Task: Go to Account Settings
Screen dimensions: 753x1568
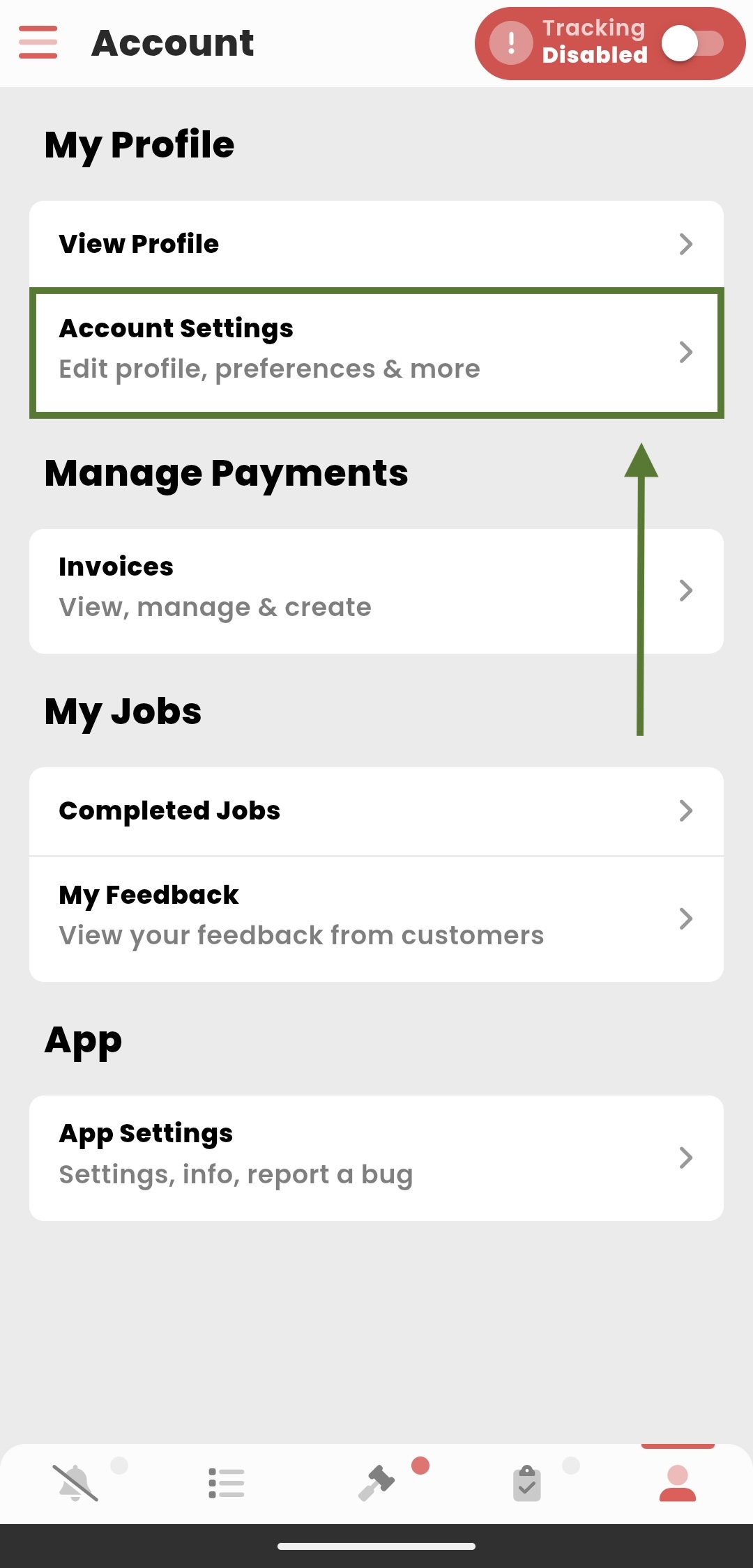Action: coord(376,353)
